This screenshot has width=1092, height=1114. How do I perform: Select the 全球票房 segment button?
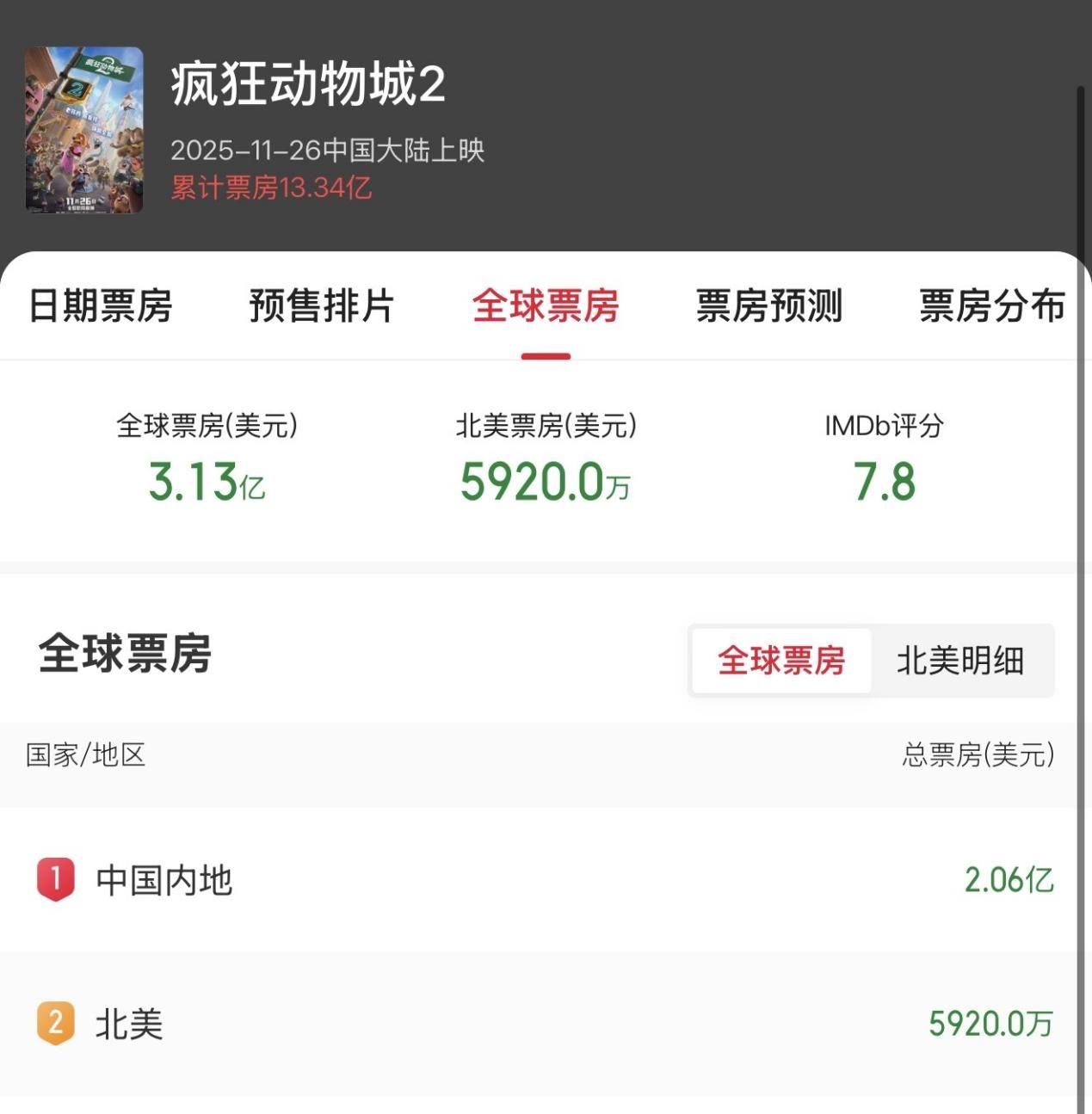point(781,661)
